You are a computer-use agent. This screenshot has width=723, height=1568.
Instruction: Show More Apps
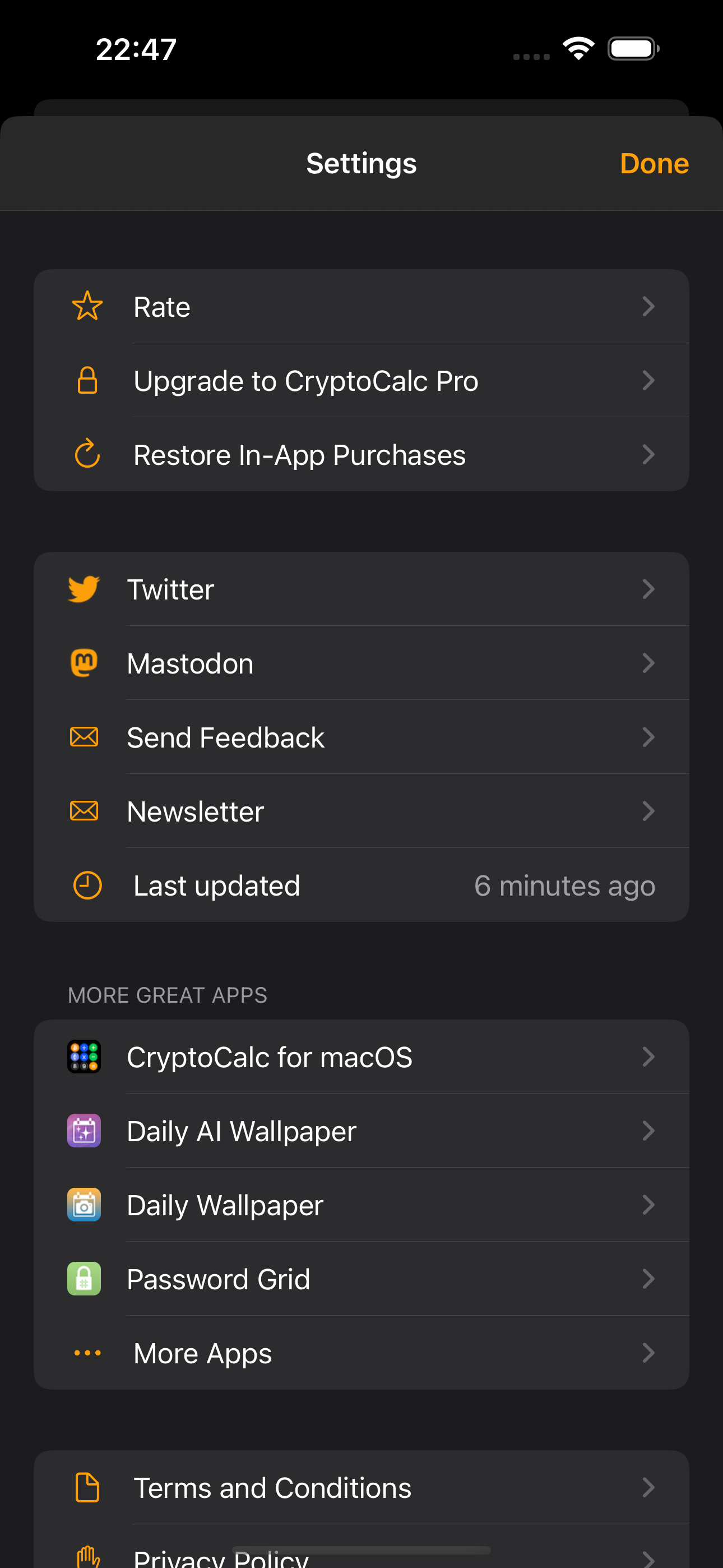(361, 1353)
